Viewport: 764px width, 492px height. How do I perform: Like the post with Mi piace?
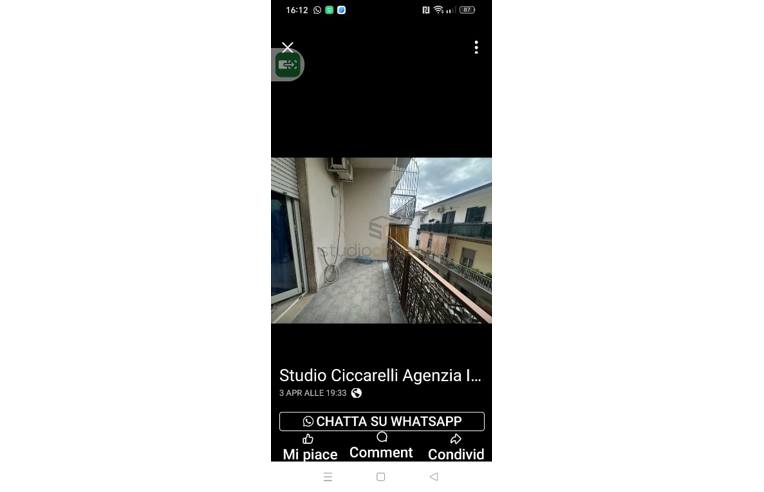309,446
